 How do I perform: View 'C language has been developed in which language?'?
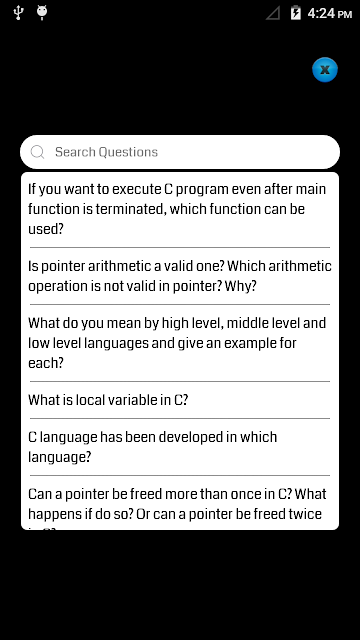pyautogui.click(x=180, y=447)
